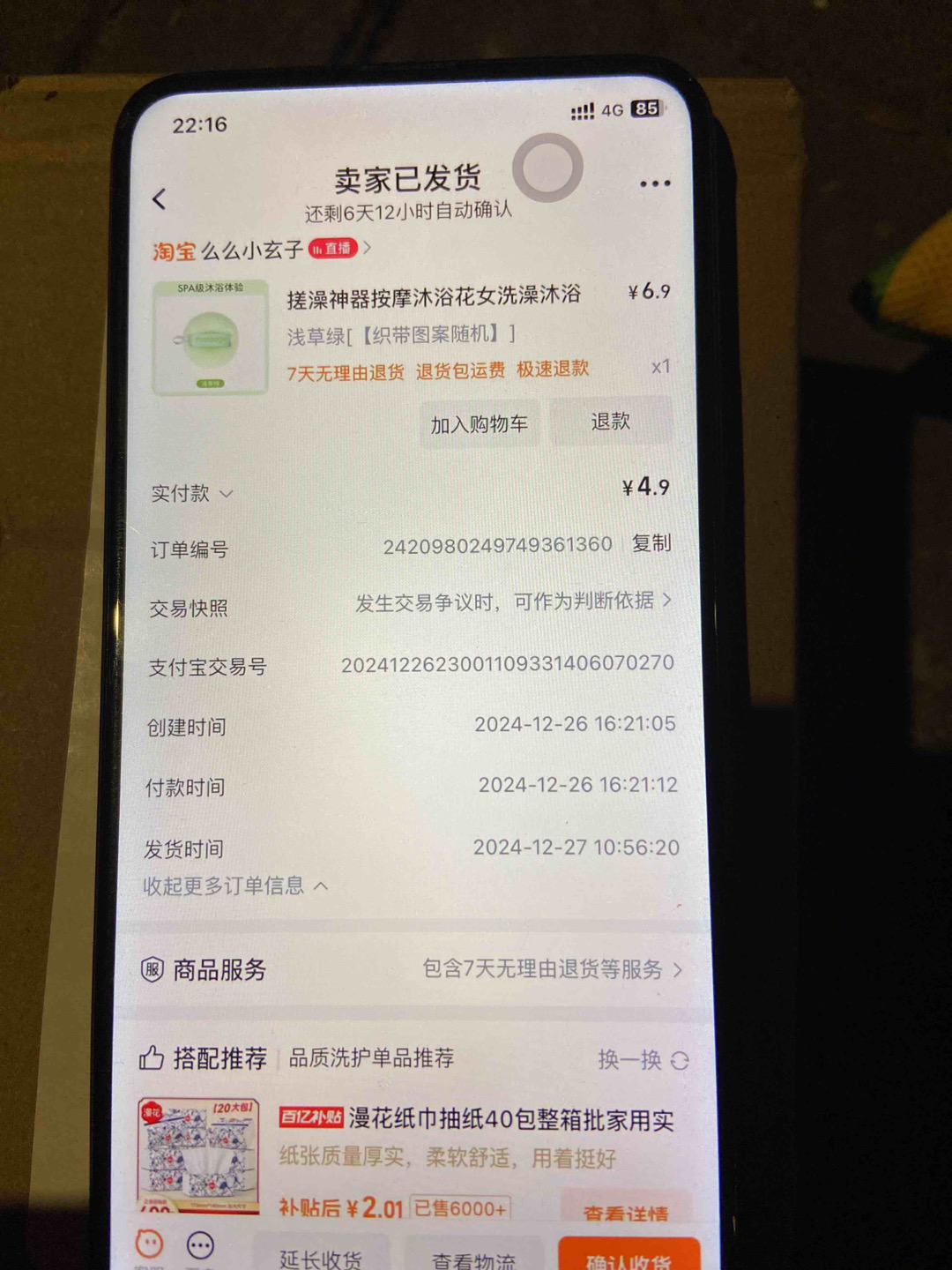Tap 查看详情 on the tissue recommendation
The height and width of the screenshot is (1270, 952).
click(625, 1213)
